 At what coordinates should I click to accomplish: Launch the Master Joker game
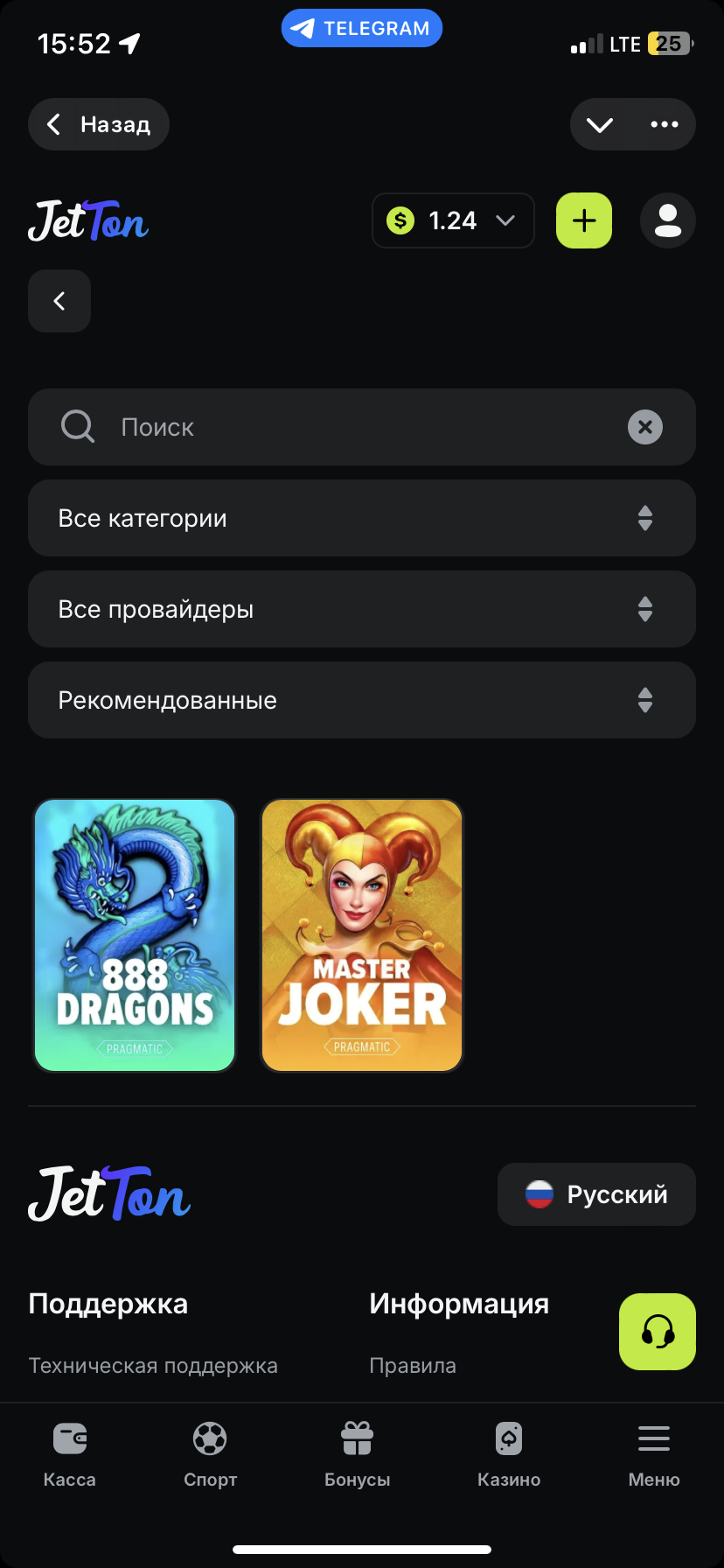362,934
